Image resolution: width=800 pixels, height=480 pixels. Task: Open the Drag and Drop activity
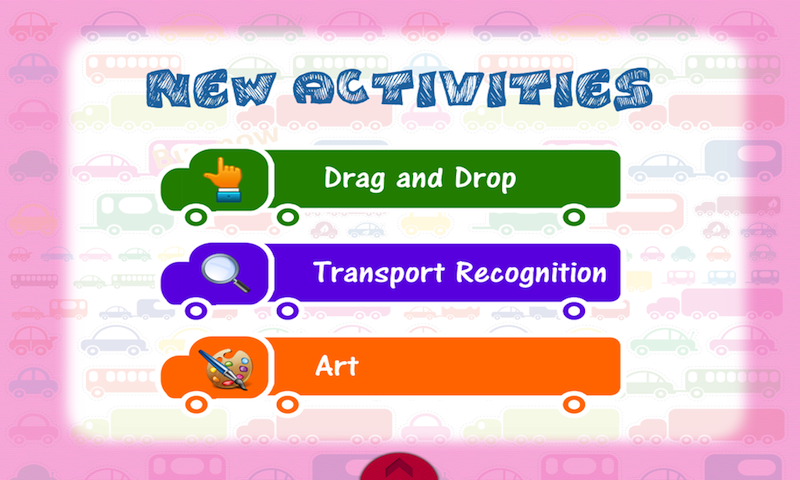420,180
